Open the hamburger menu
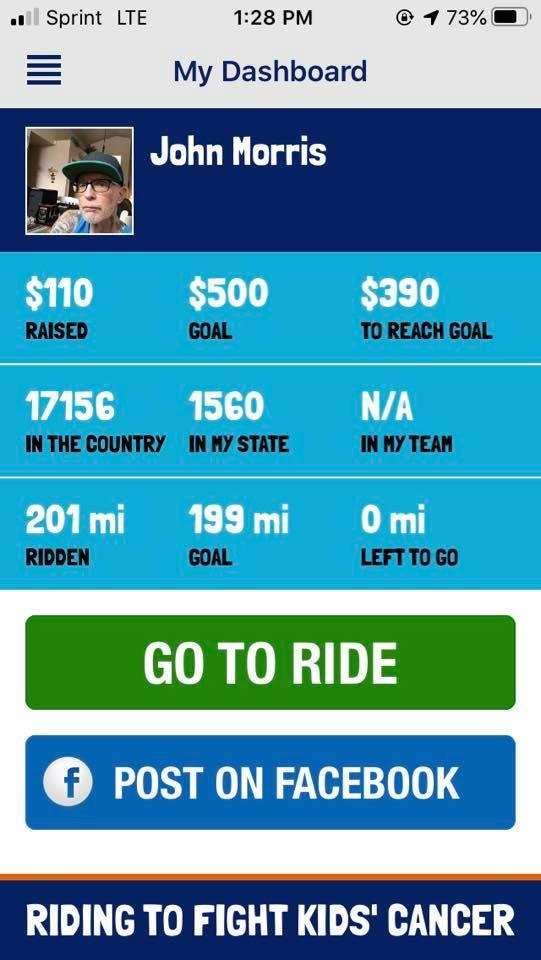The height and width of the screenshot is (960, 541). point(43,70)
